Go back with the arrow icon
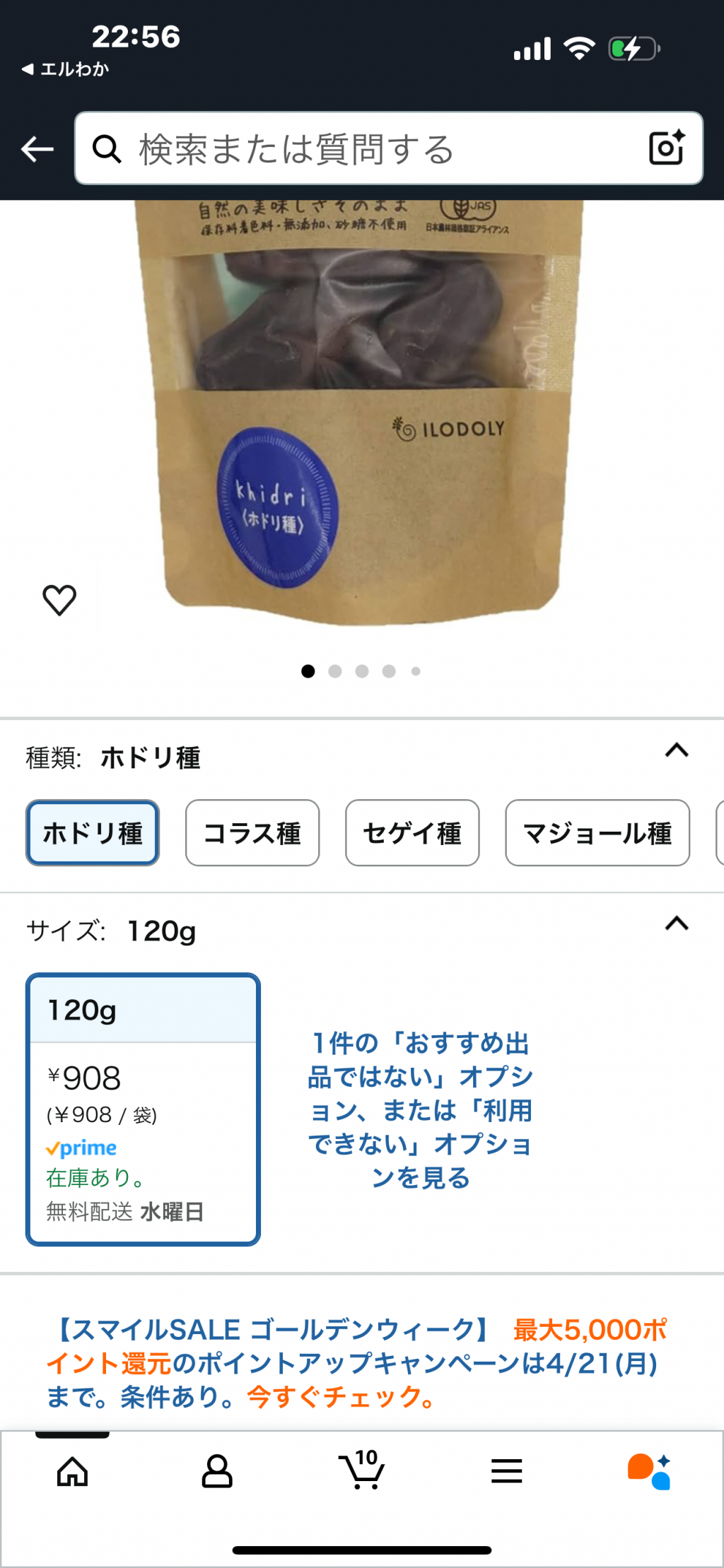The height and width of the screenshot is (1568, 724). (x=37, y=149)
